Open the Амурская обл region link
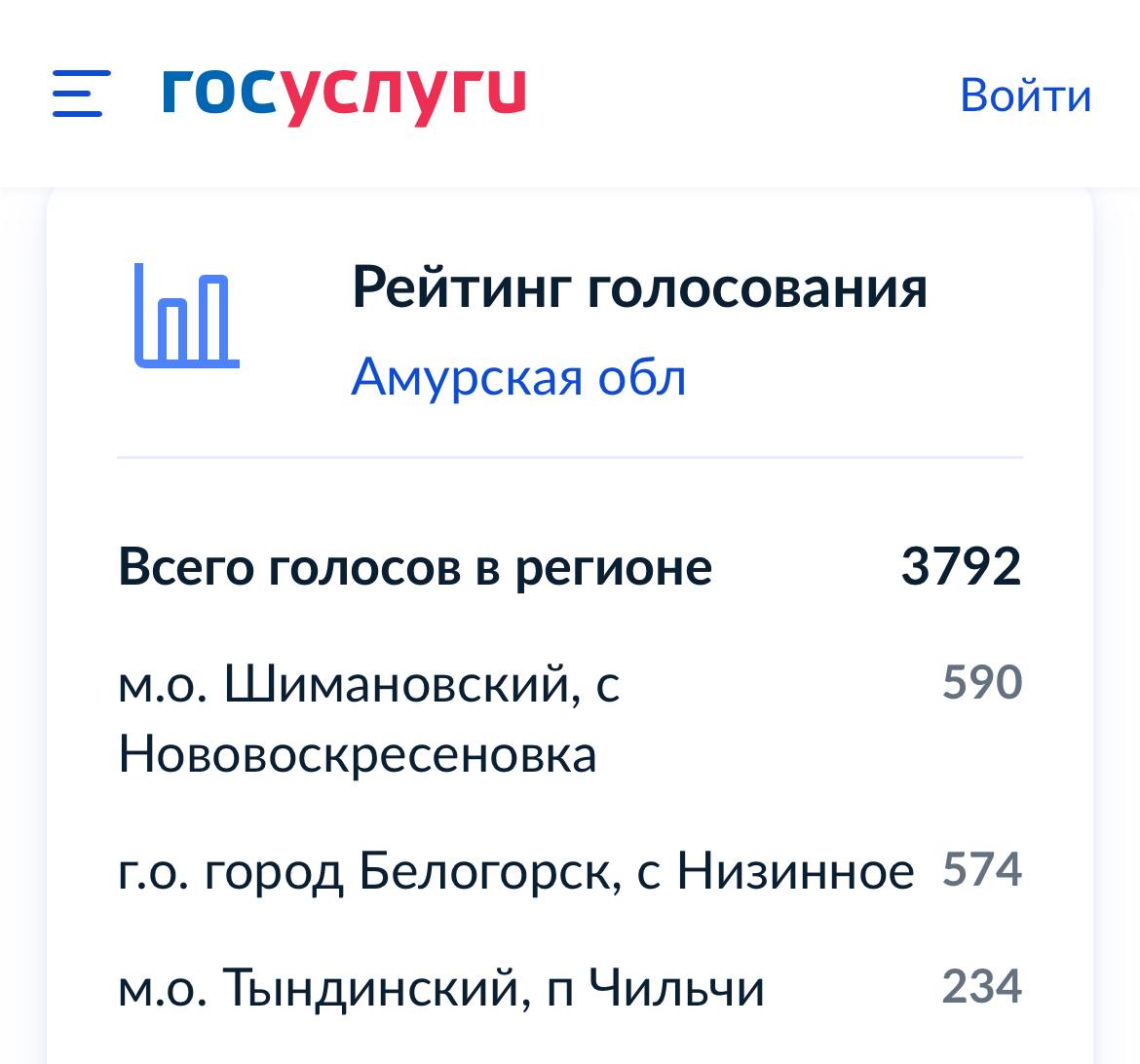This screenshot has width=1140, height=1064. coord(518,377)
